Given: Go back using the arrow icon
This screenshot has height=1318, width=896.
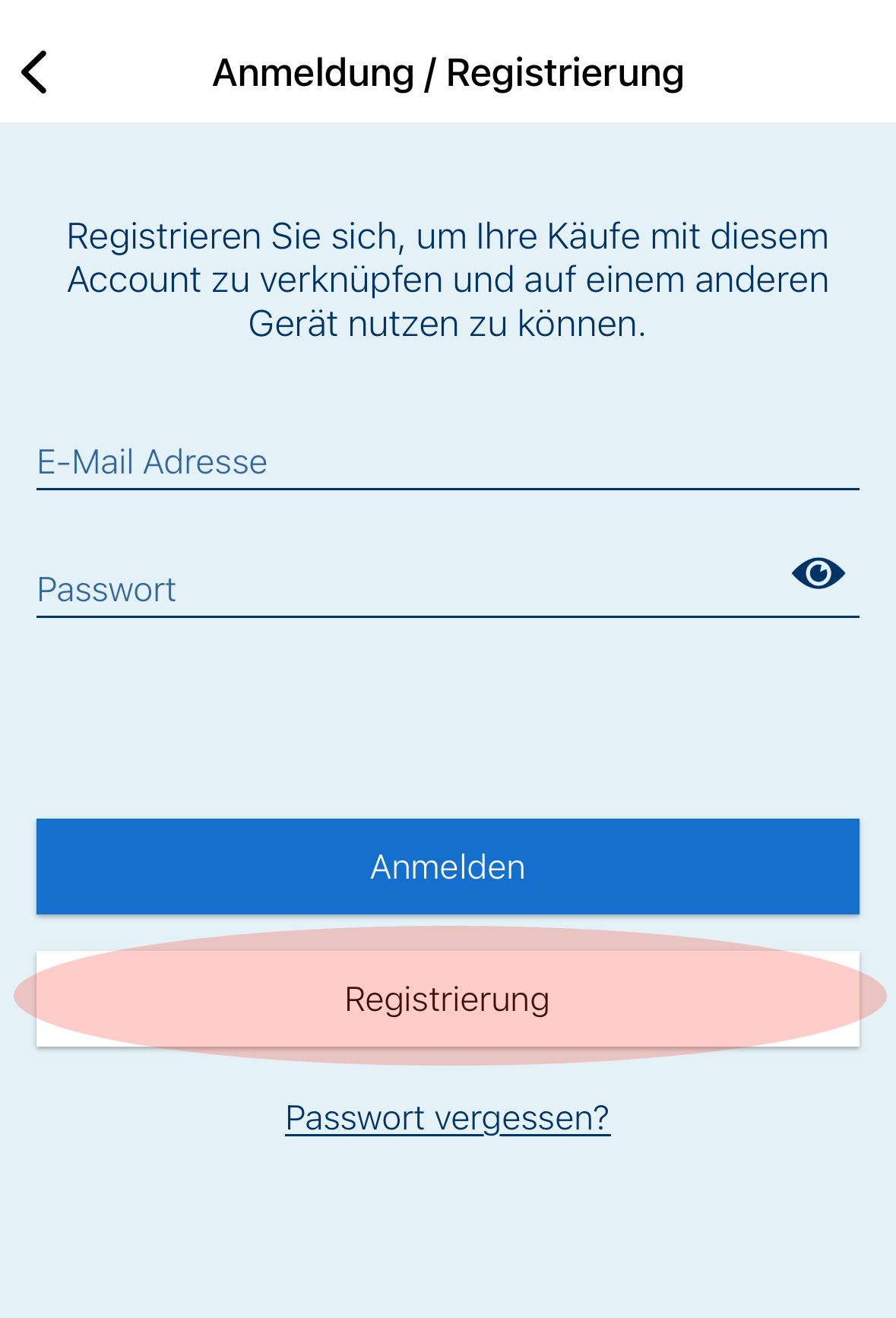Looking at the screenshot, I should pos(35,72).
